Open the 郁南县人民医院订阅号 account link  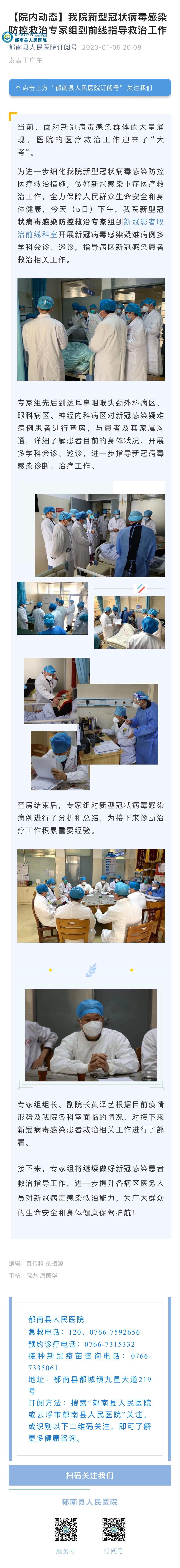[43, 47]
